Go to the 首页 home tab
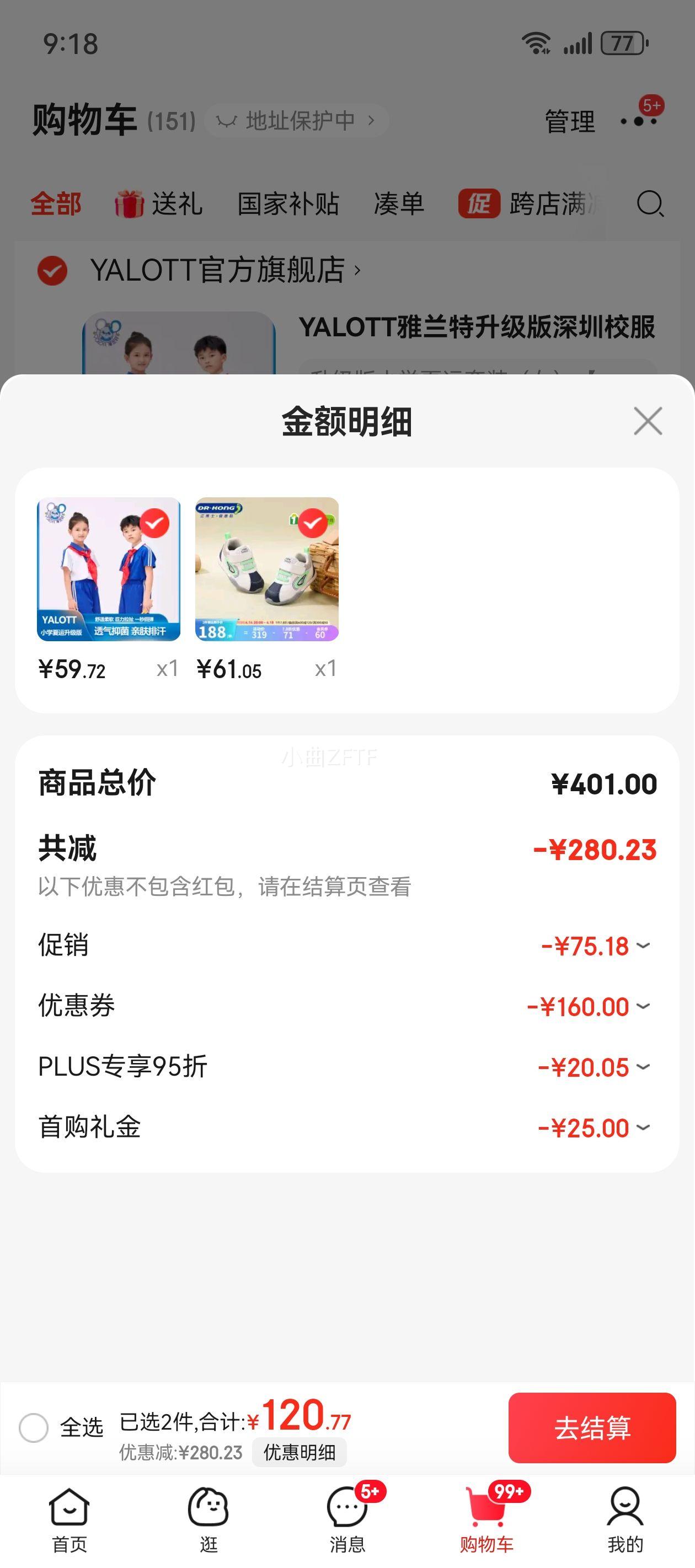695x1568 pixels. click(69, 1519)
